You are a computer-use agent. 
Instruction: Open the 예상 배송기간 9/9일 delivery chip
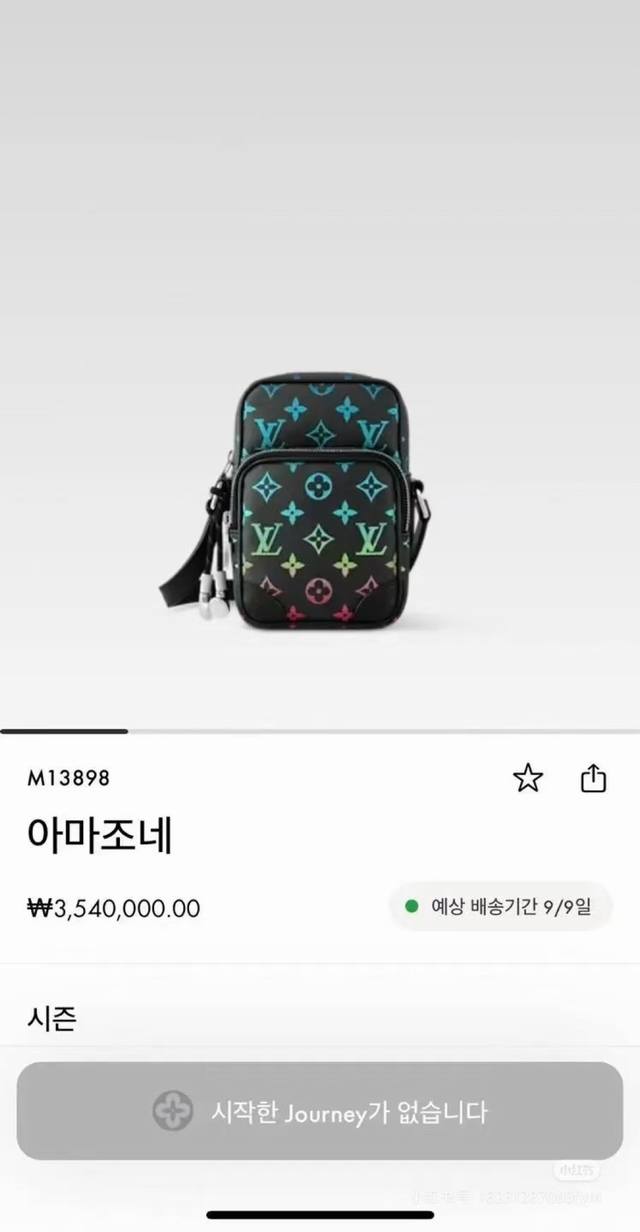[x=500, y=907]
